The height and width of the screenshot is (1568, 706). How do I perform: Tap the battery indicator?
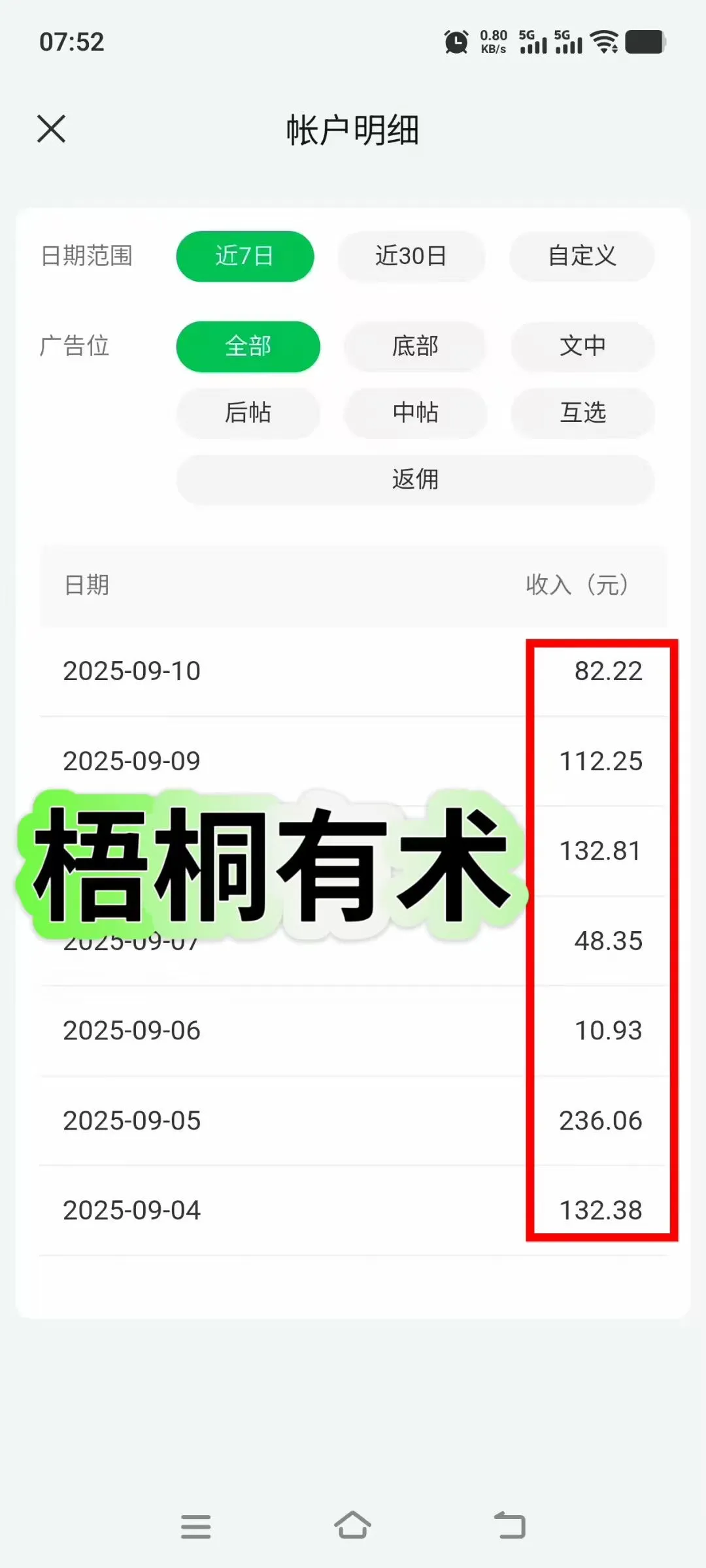[x=646, y=42]
